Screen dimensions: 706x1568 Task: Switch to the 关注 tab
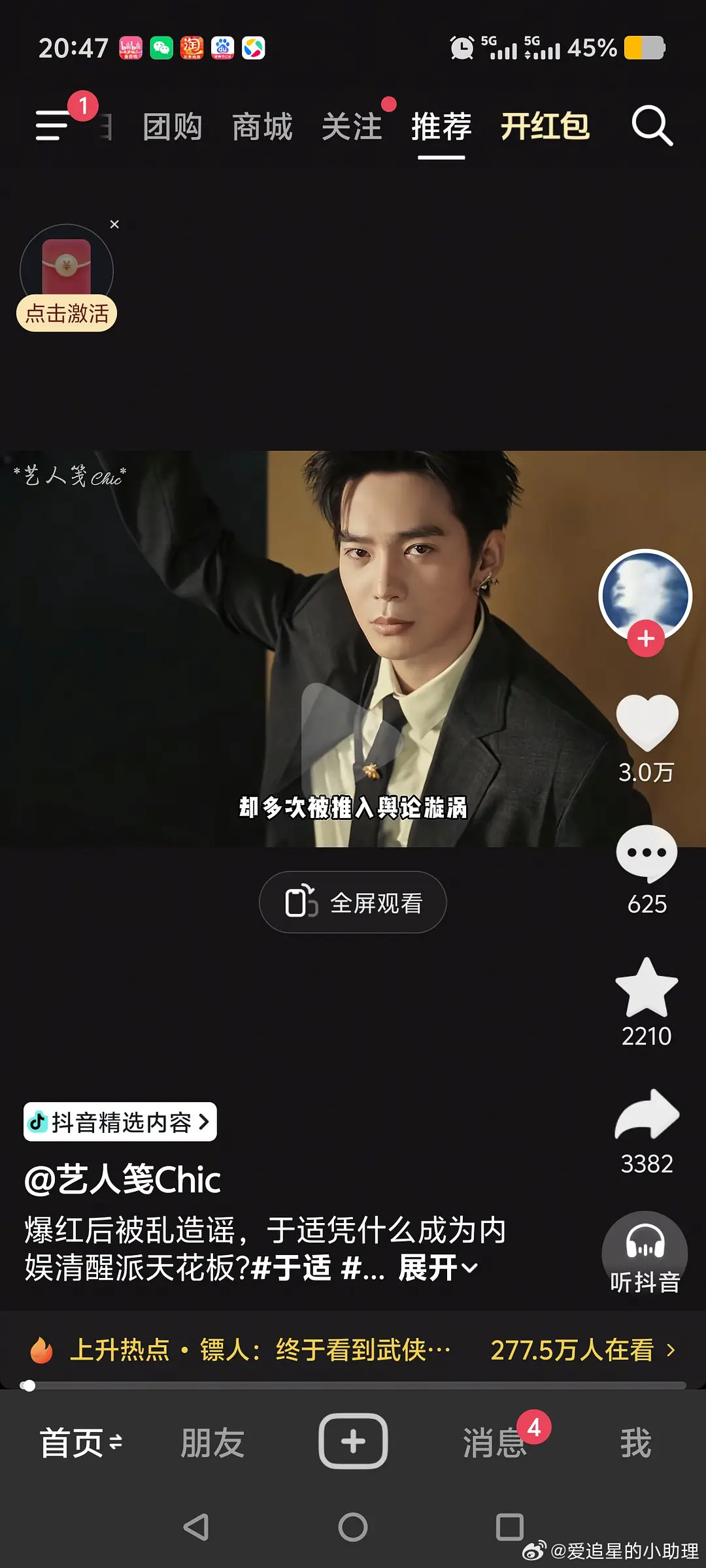click(353, 126)
